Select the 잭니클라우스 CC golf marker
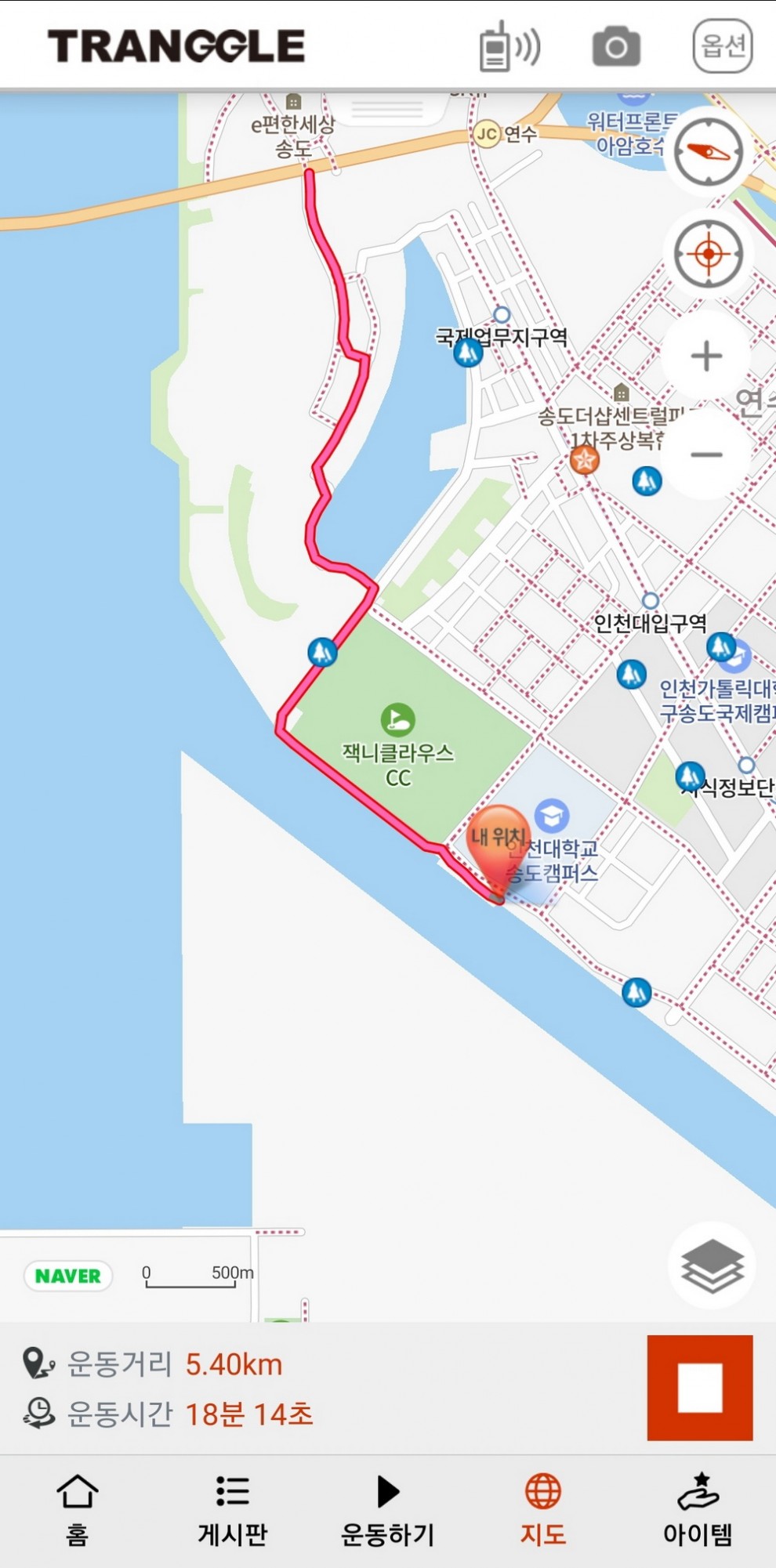Viewport: 776px width, 1568px height. coord(397,719)
